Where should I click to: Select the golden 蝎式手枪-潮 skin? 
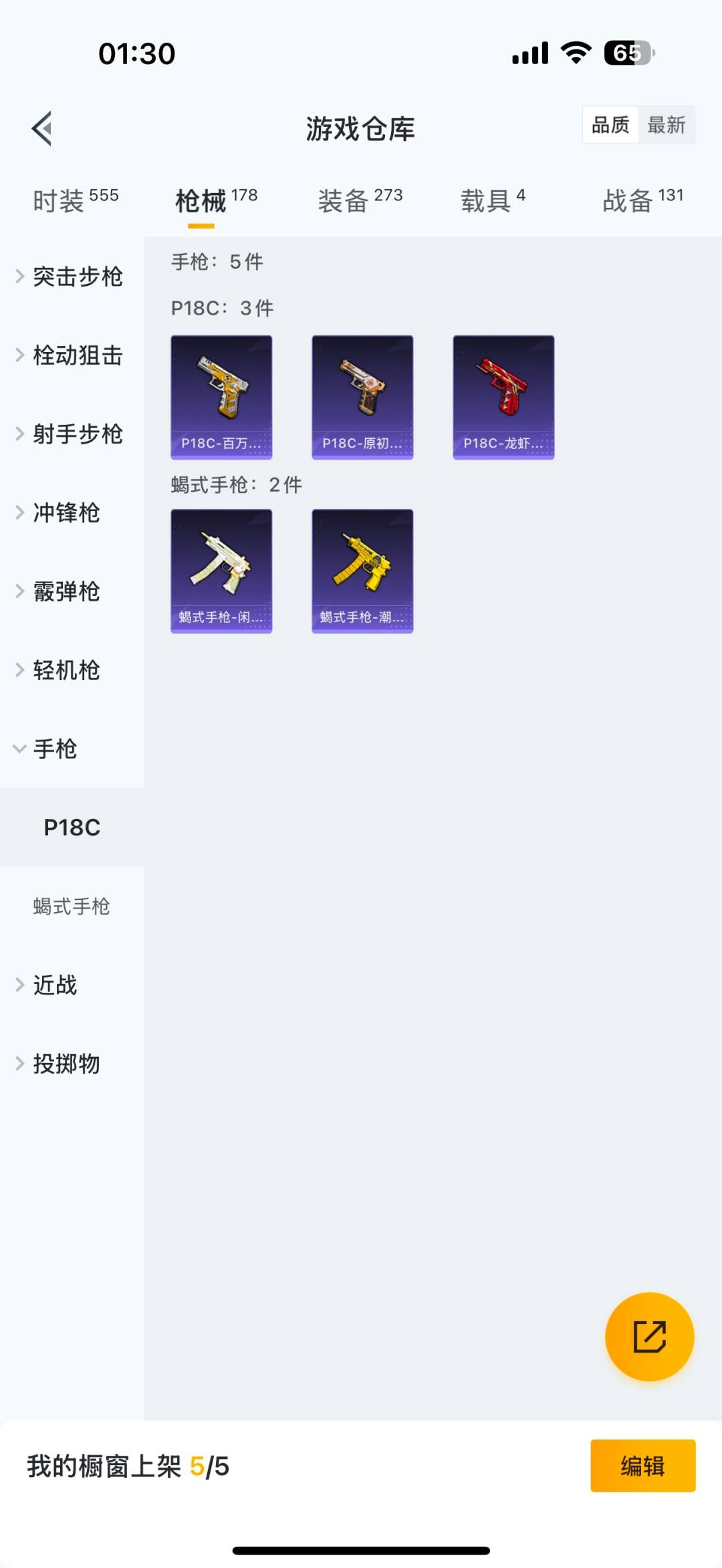click(362, 571)
